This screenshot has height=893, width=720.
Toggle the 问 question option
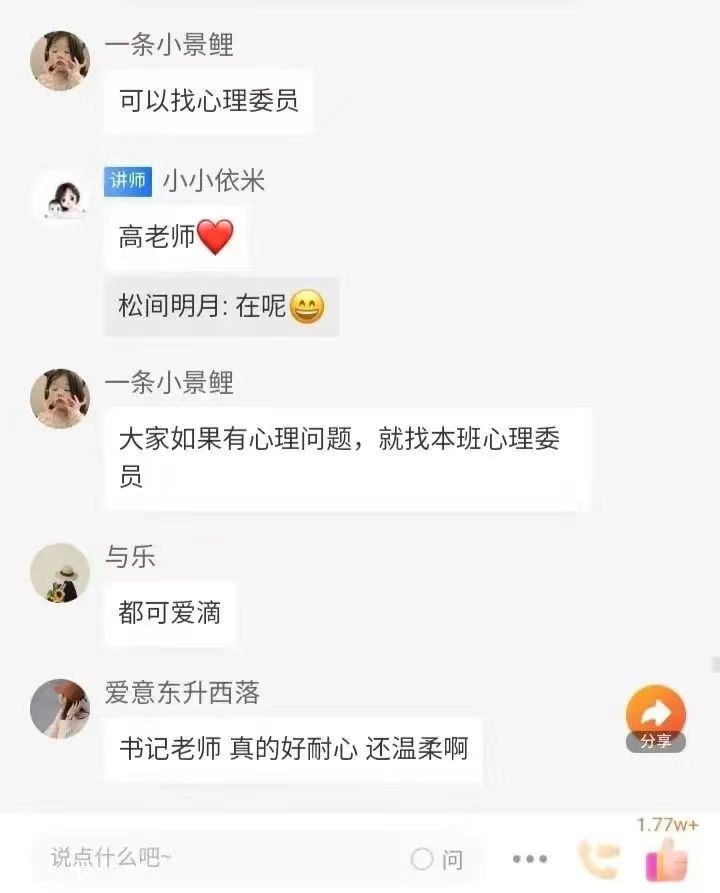(x=437, y=858)
